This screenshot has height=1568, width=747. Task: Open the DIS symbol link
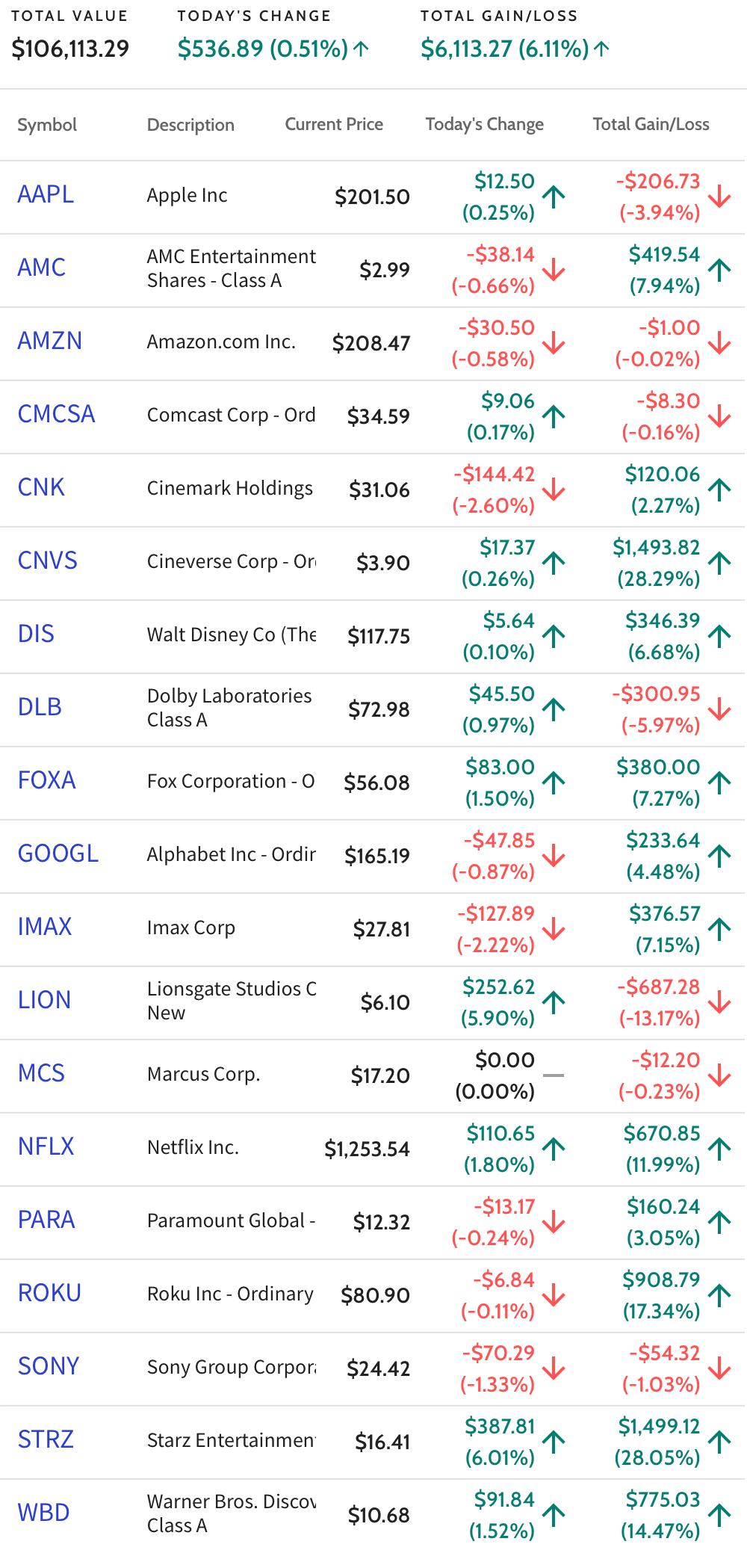(36, 634)
